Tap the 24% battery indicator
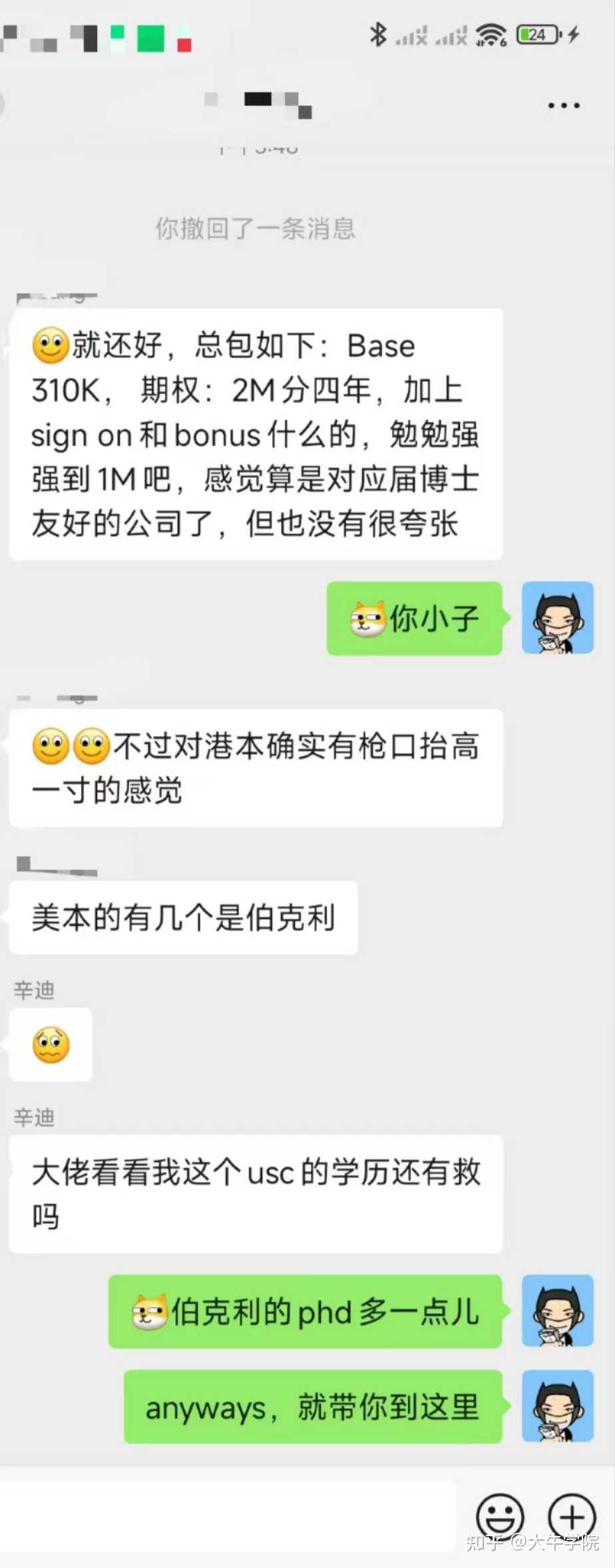 pos(537,35)
